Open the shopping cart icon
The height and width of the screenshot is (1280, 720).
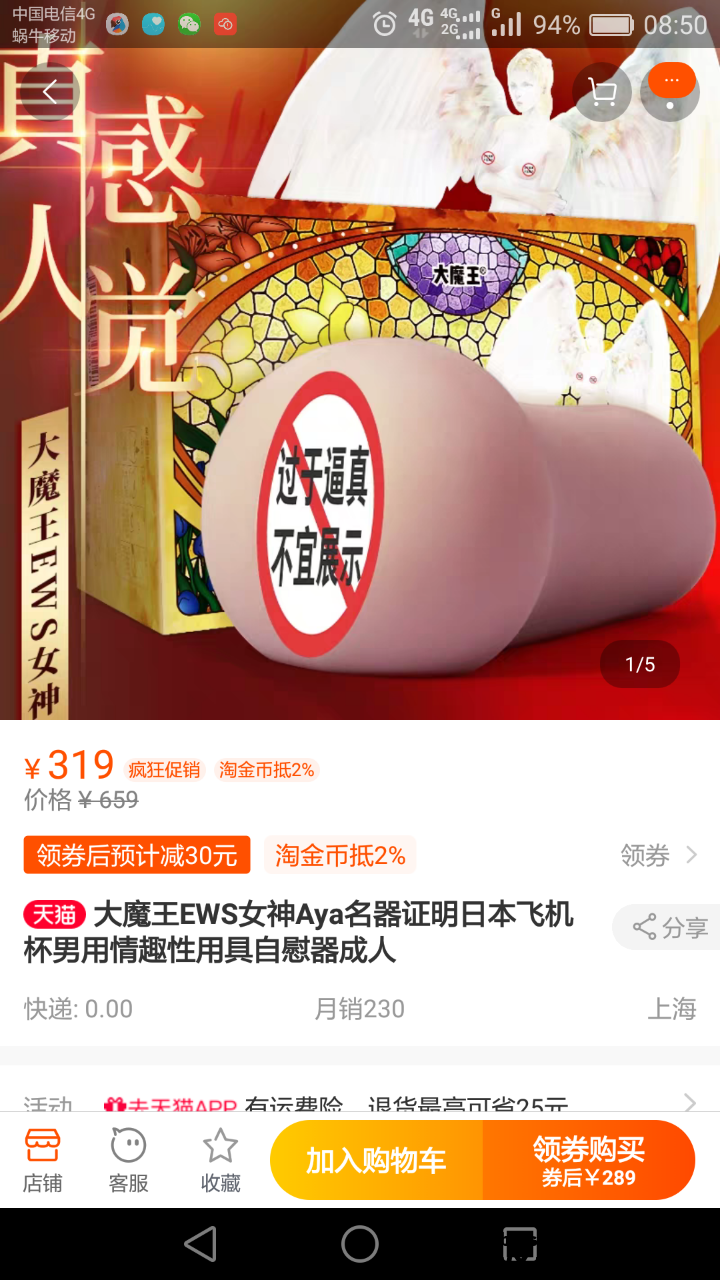[x=602, y=93]
